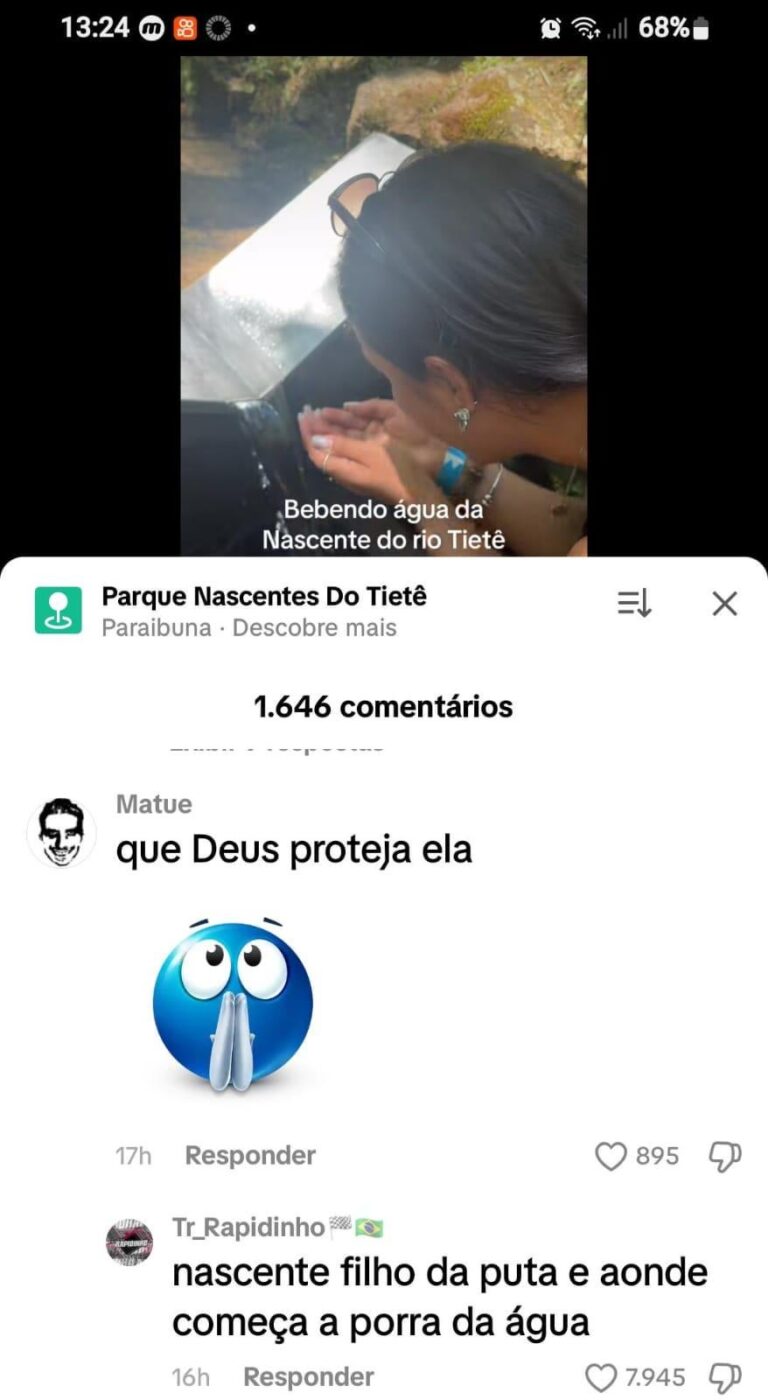Image resolution: width=768 pixels, height=1400 pixels.
Task: Reply to Tr_Rapidinho's comment
Action: coord(308,1377)
